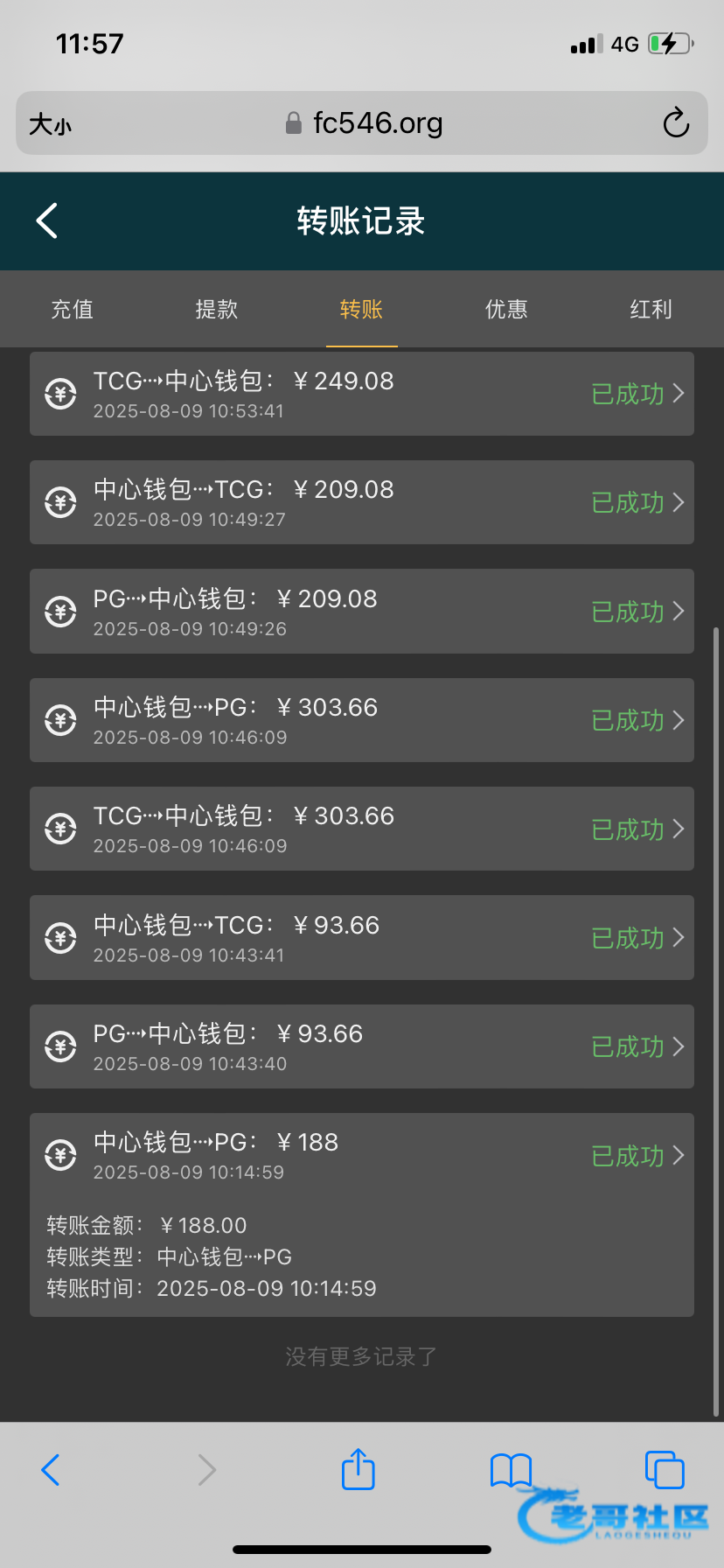Expand the ¥303.66 中心钱包 to PG record

click(x=362, y=720)
